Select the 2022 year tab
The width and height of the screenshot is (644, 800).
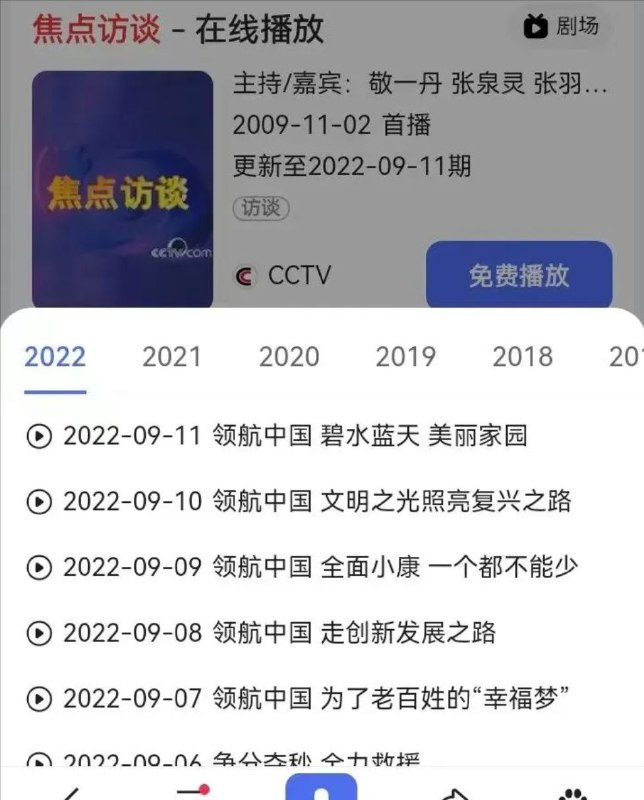(55, 357)
